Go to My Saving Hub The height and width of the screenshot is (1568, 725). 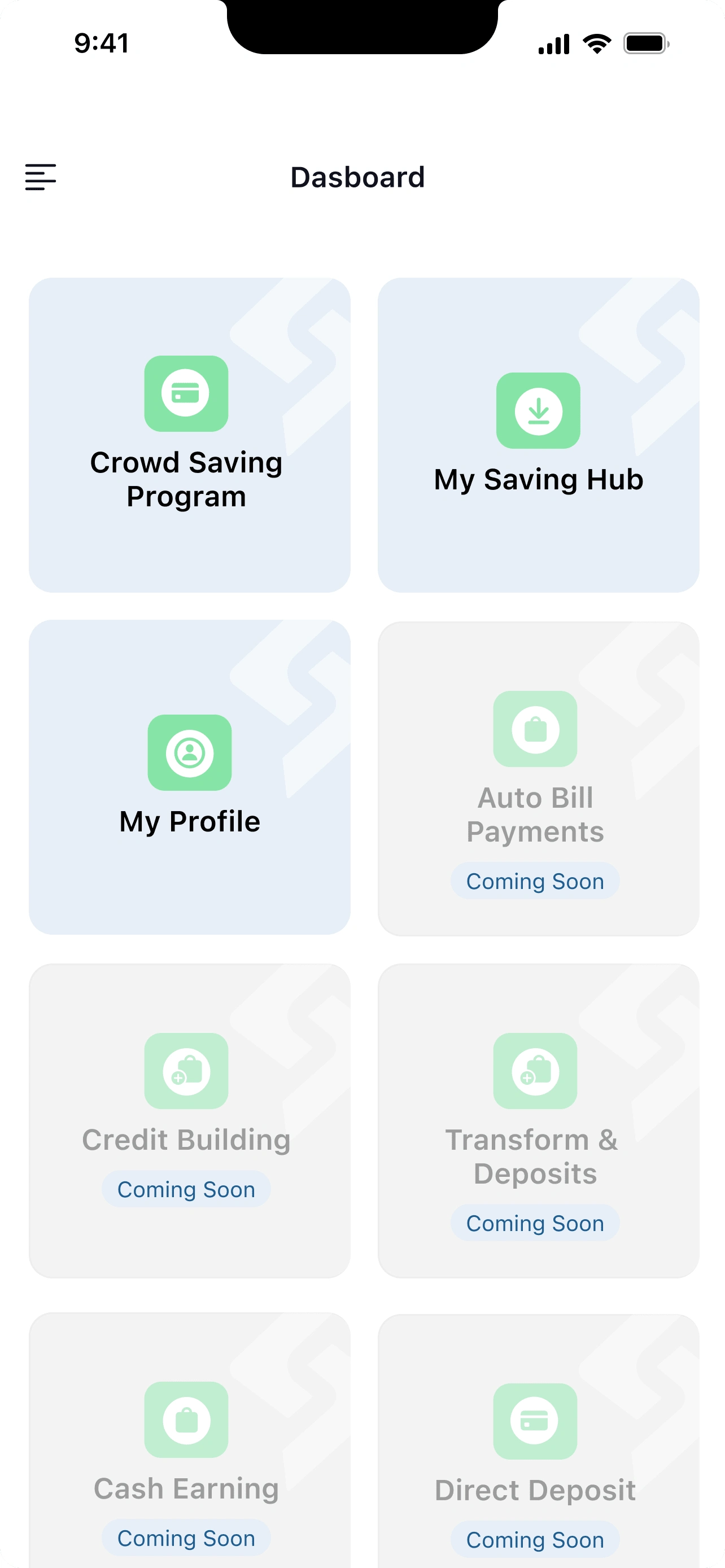coord(538,435)
